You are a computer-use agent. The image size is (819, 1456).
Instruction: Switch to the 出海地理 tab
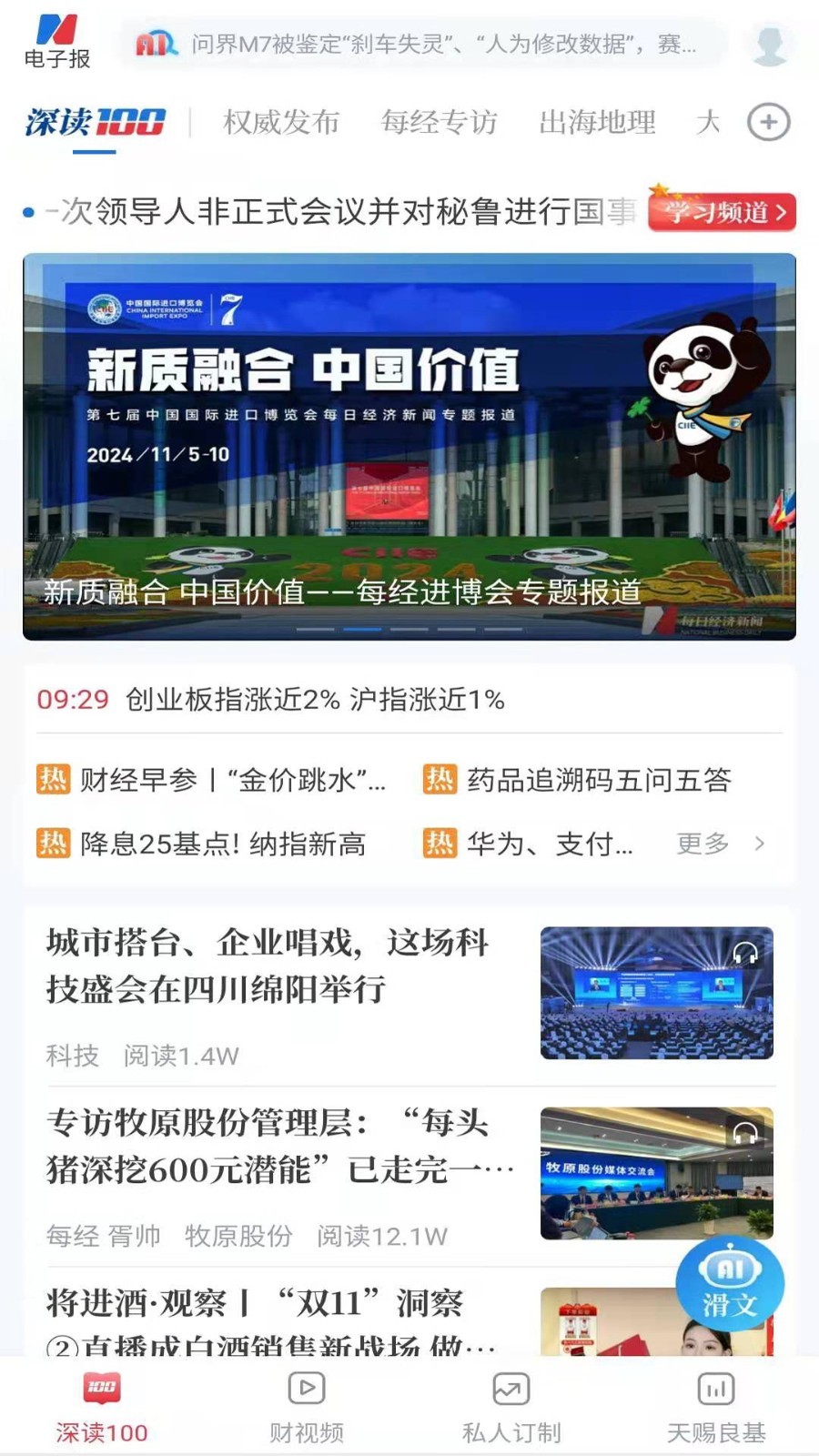pos(598,122)
